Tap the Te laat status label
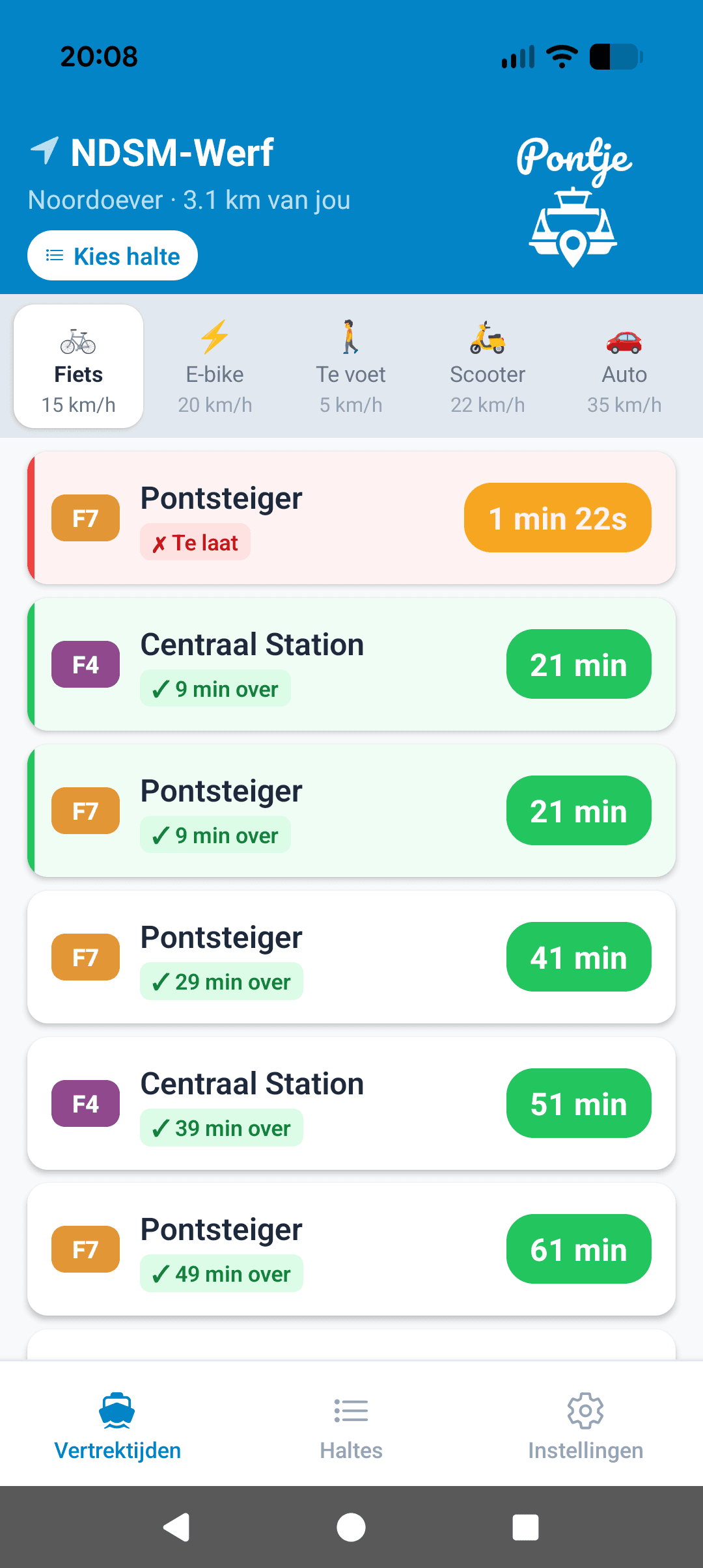Screen dimensions: 703x1568 click(x=195, y=541)
